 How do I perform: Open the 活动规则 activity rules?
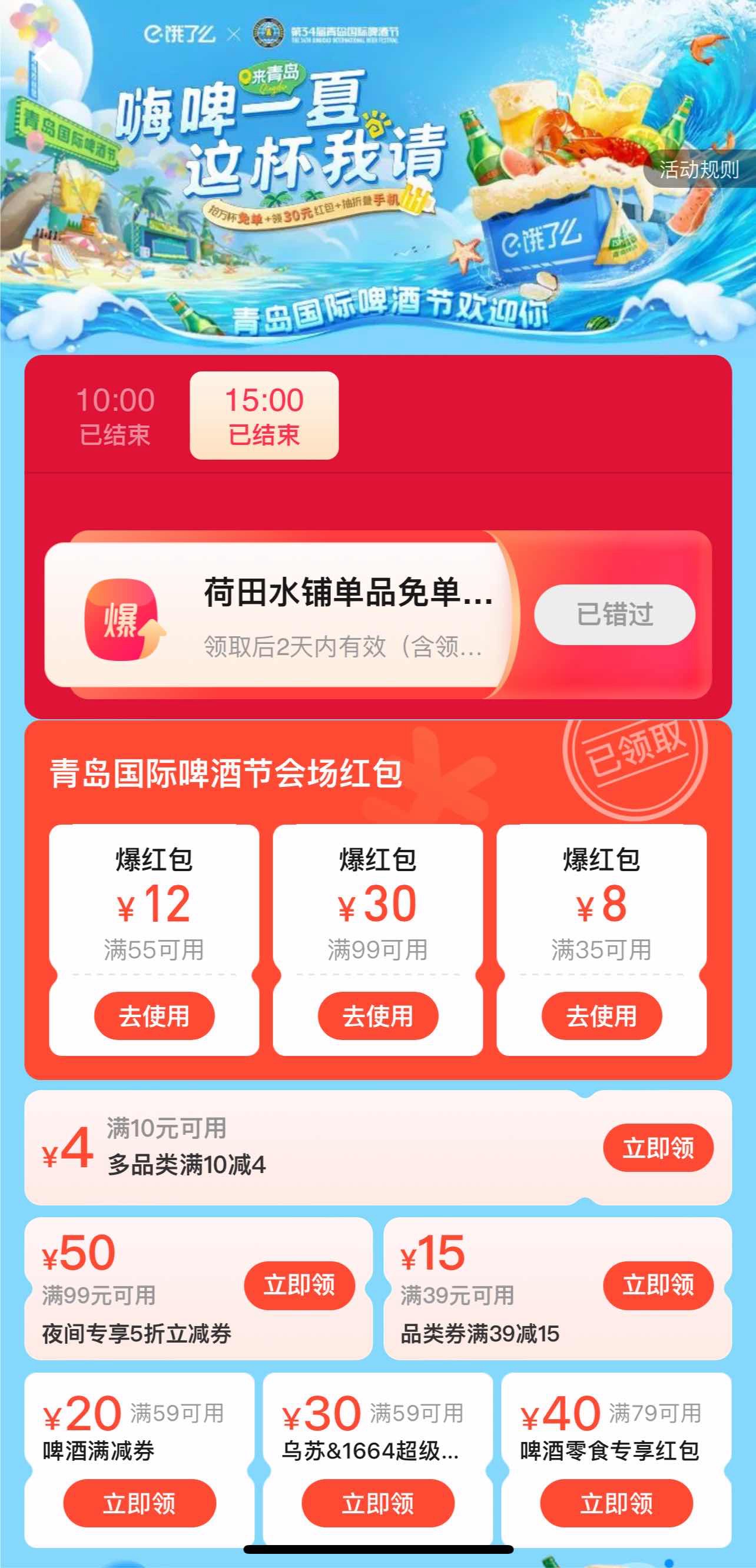click(700, 169)
